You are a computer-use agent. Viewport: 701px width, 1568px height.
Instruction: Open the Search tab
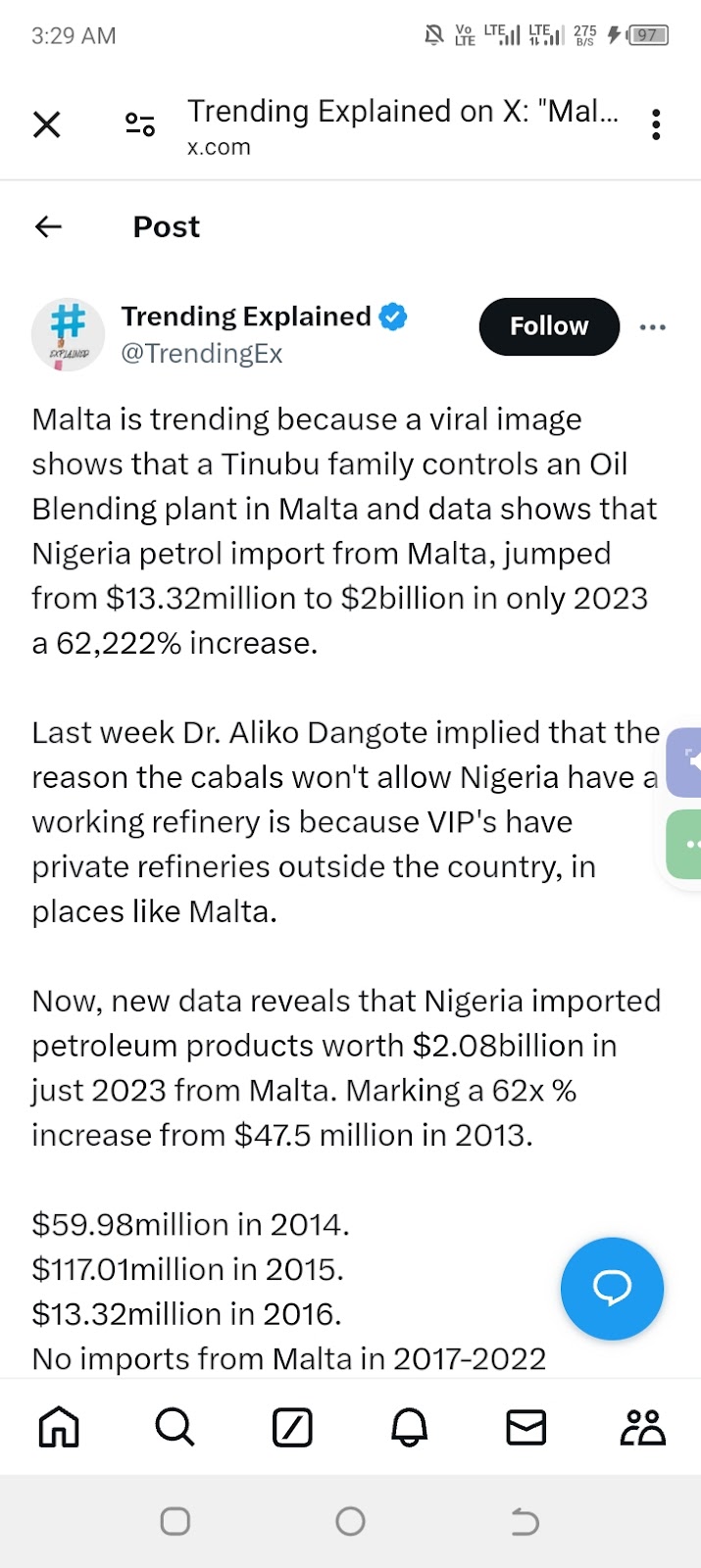(175, 1427)
